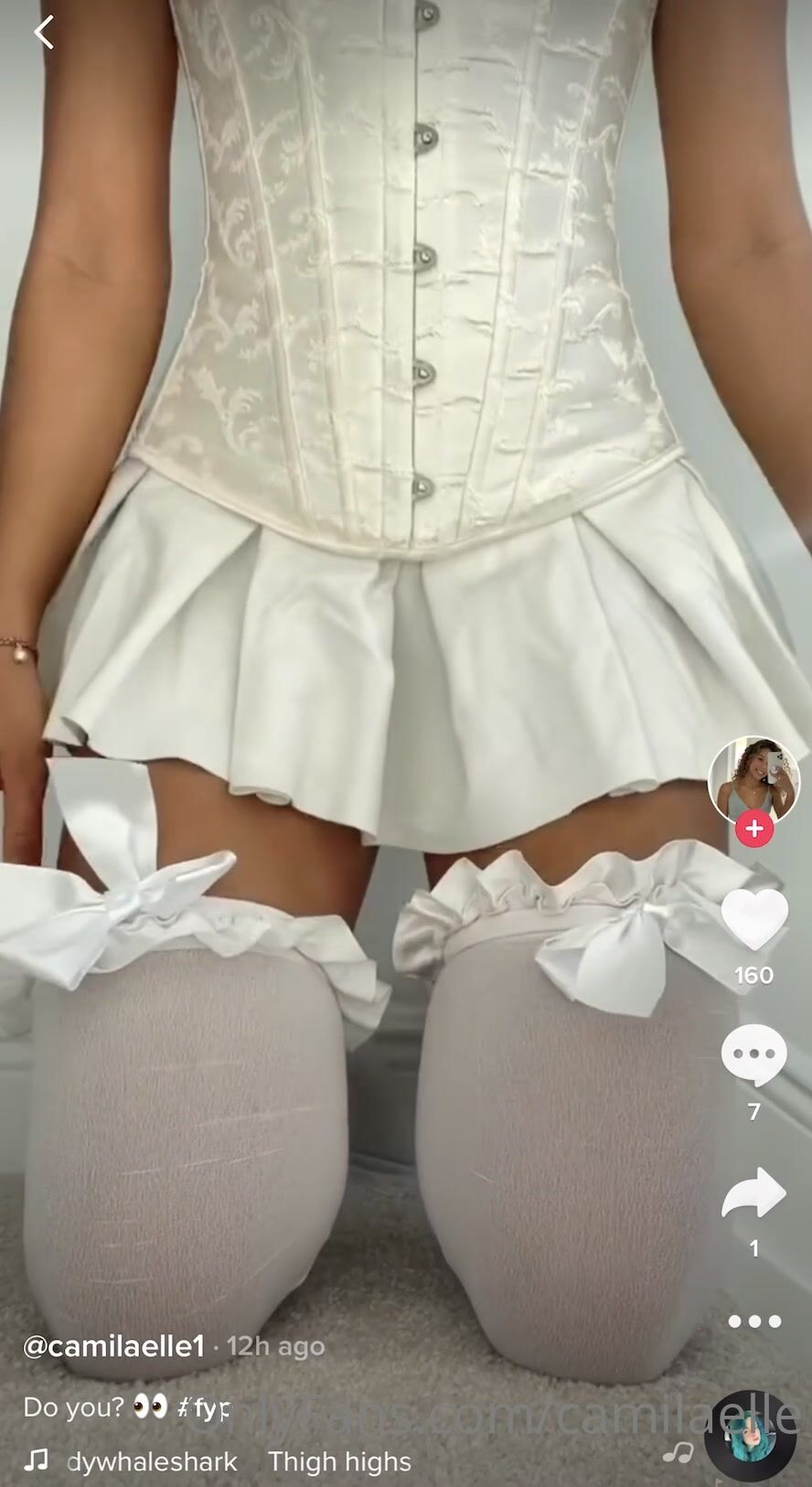The height and width of the screenshot is (1487, 812).
Task: Go back using the top arrow
Action: point(43,33)
